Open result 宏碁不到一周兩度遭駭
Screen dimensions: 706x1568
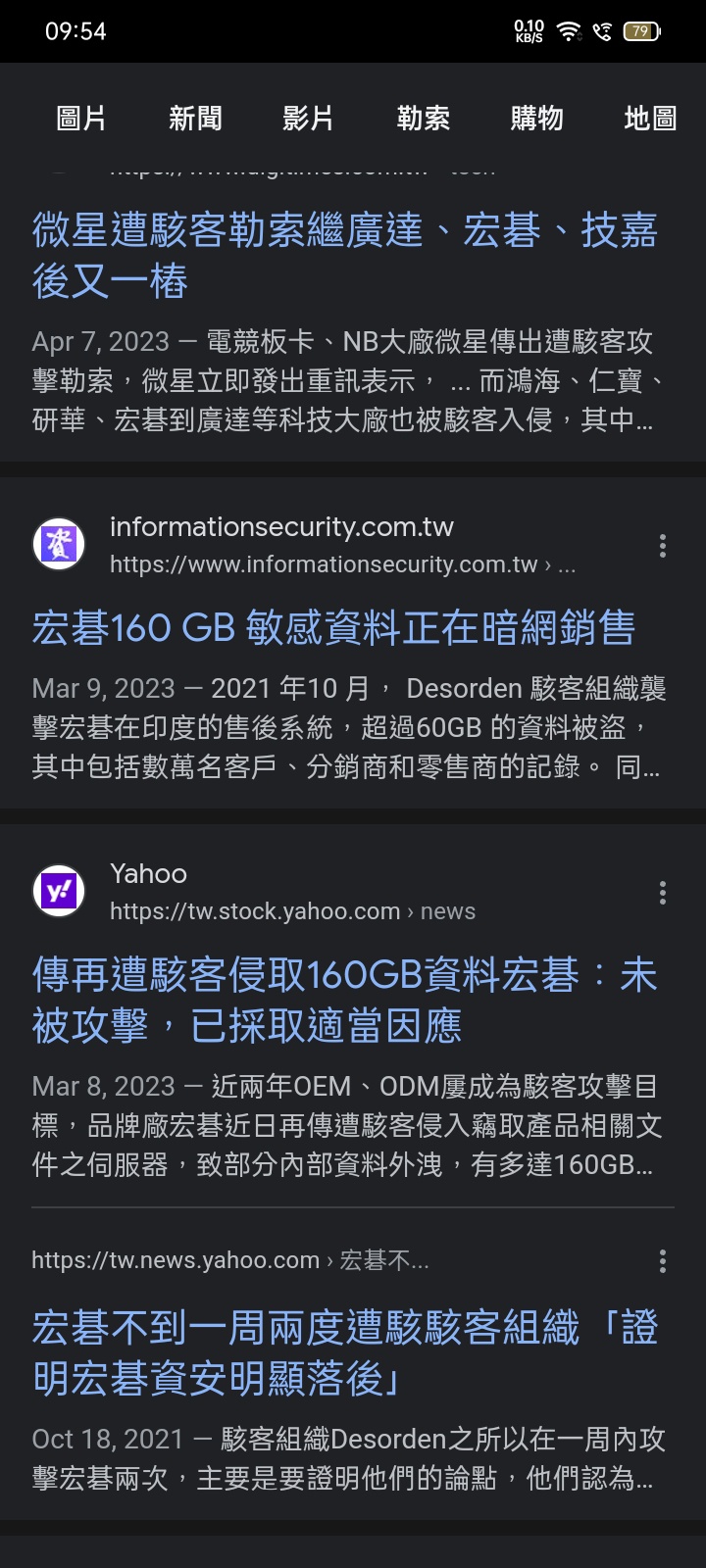tap(344, 1353)
